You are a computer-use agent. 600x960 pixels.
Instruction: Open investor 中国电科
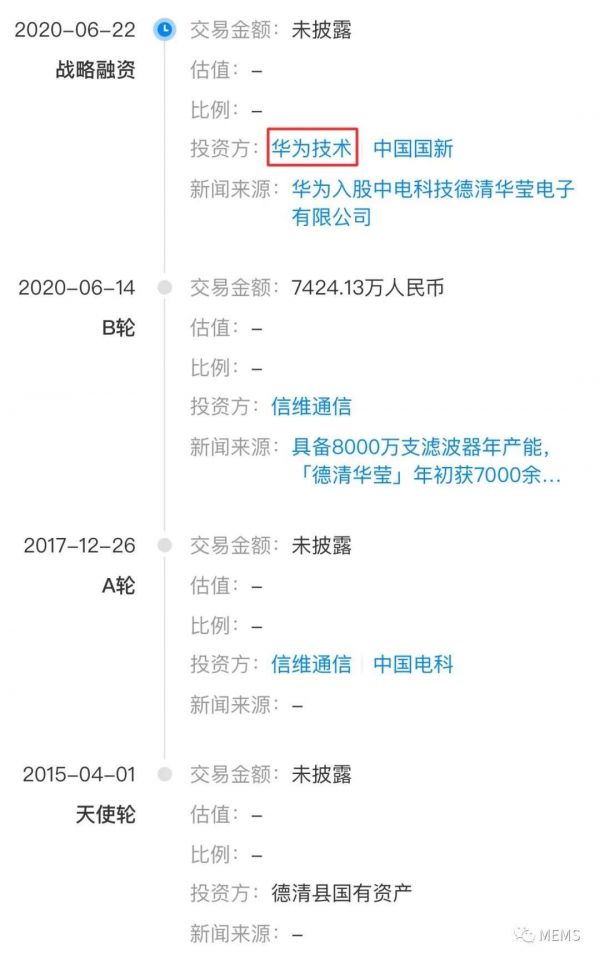[413, 664]
